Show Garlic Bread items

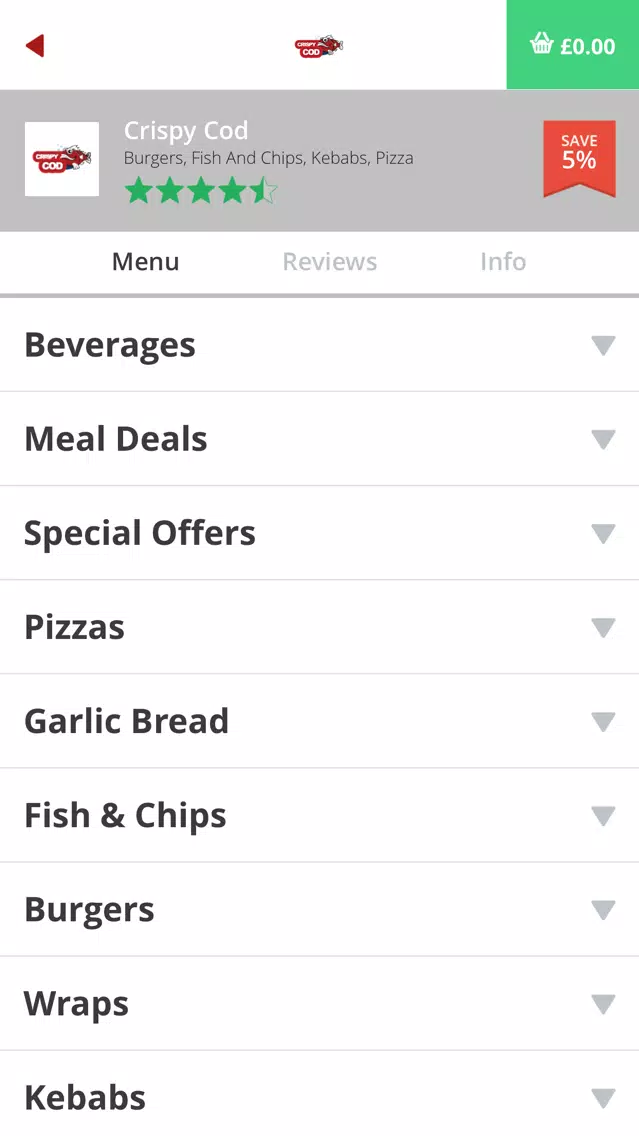coord(320,722)
